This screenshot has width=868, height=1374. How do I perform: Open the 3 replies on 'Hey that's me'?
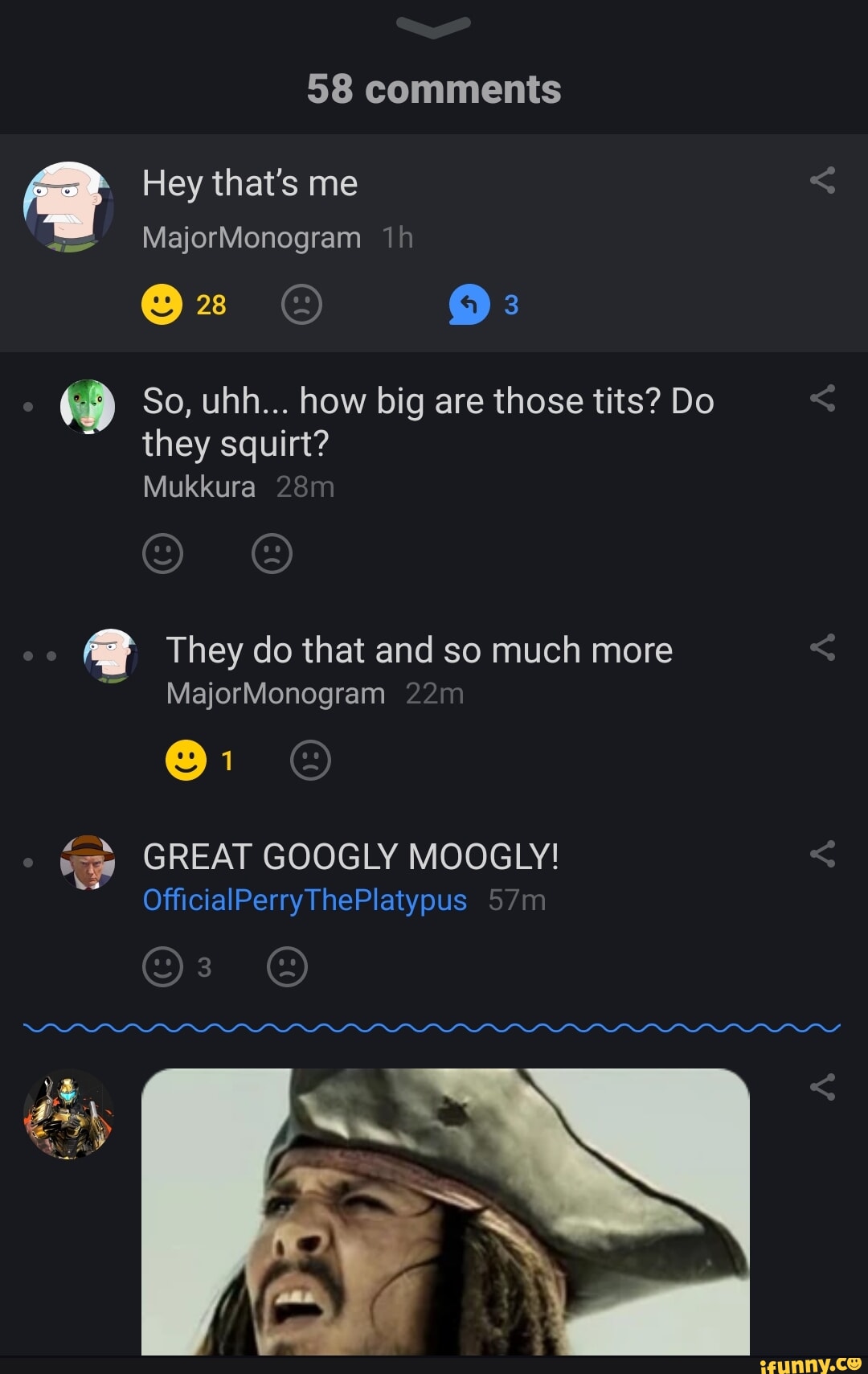[x=470, y=305]
